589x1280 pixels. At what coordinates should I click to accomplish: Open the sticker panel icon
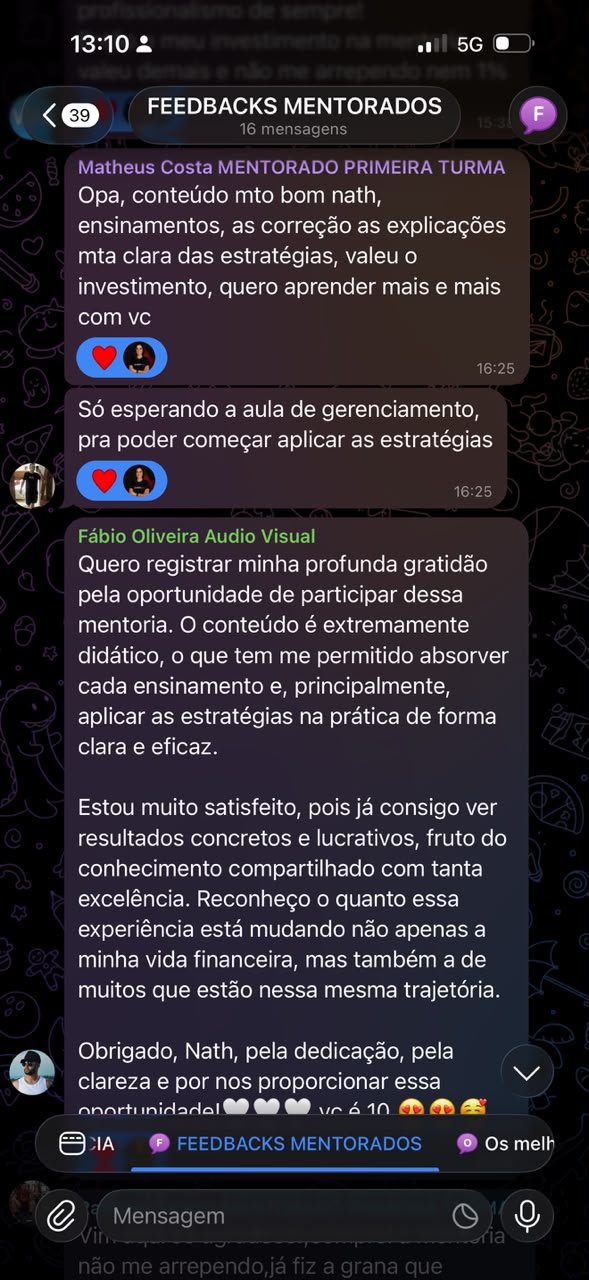[465, 1216]
